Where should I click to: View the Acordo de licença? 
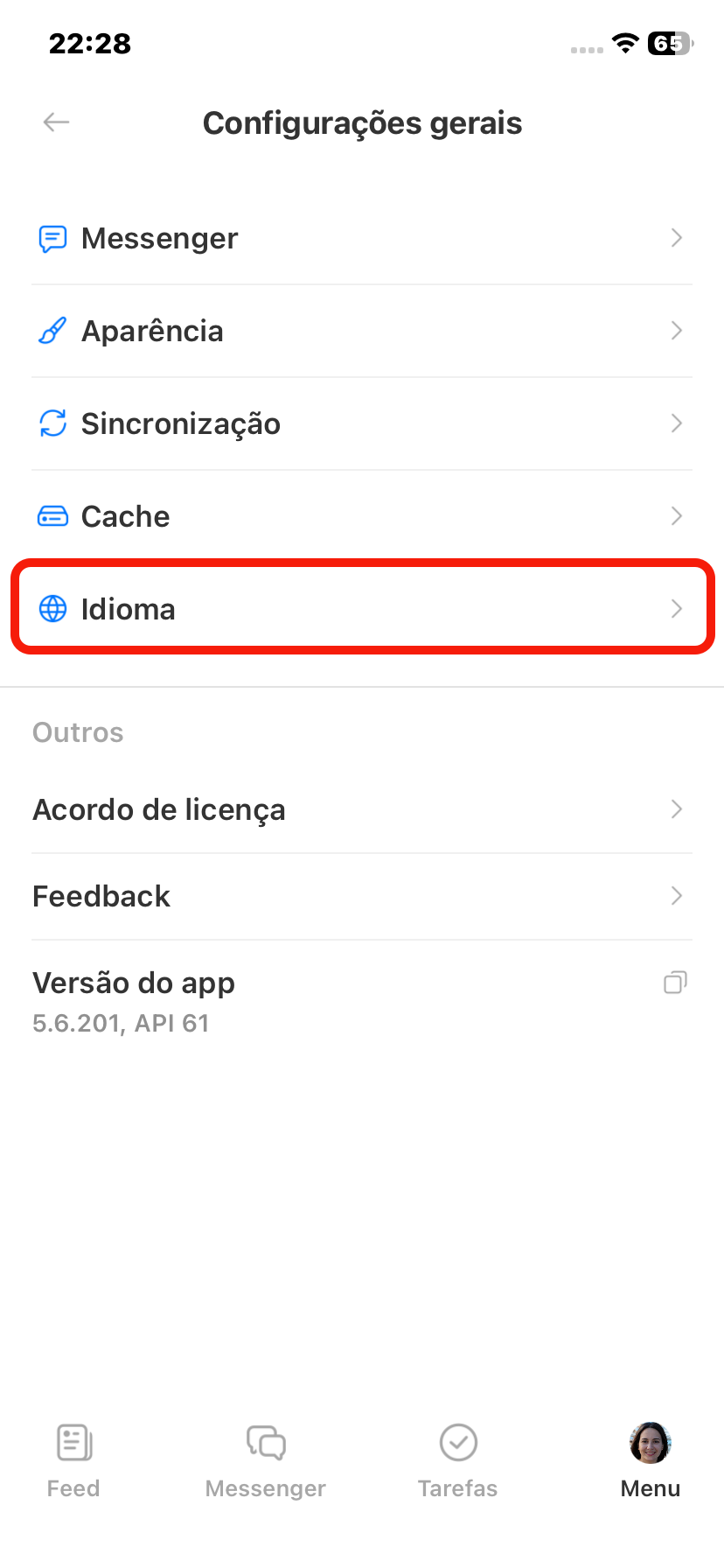(x=362, y=809)
